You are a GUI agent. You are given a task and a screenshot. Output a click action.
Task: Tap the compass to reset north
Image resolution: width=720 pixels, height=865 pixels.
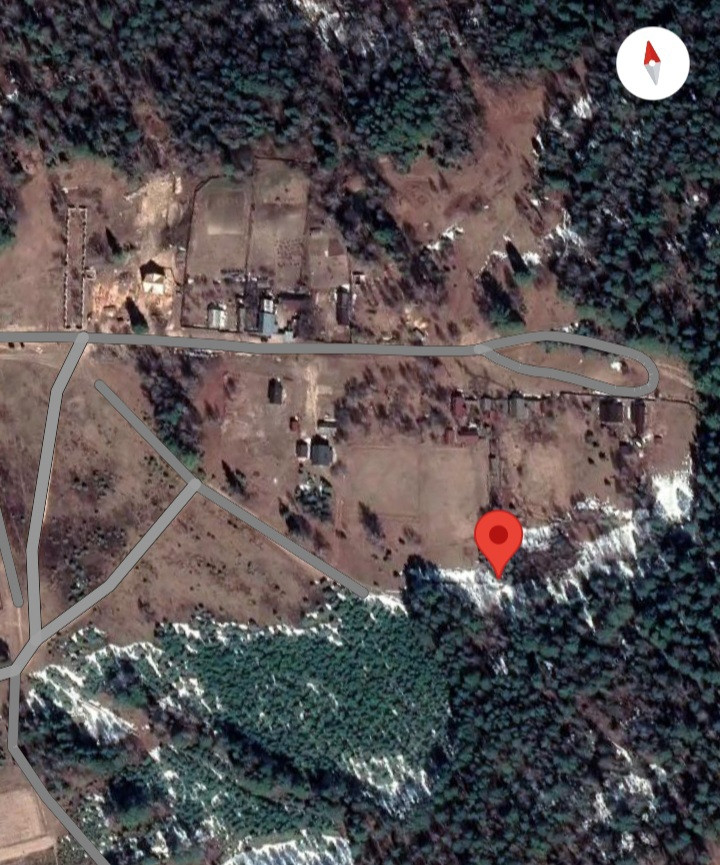tap(652, 63)
